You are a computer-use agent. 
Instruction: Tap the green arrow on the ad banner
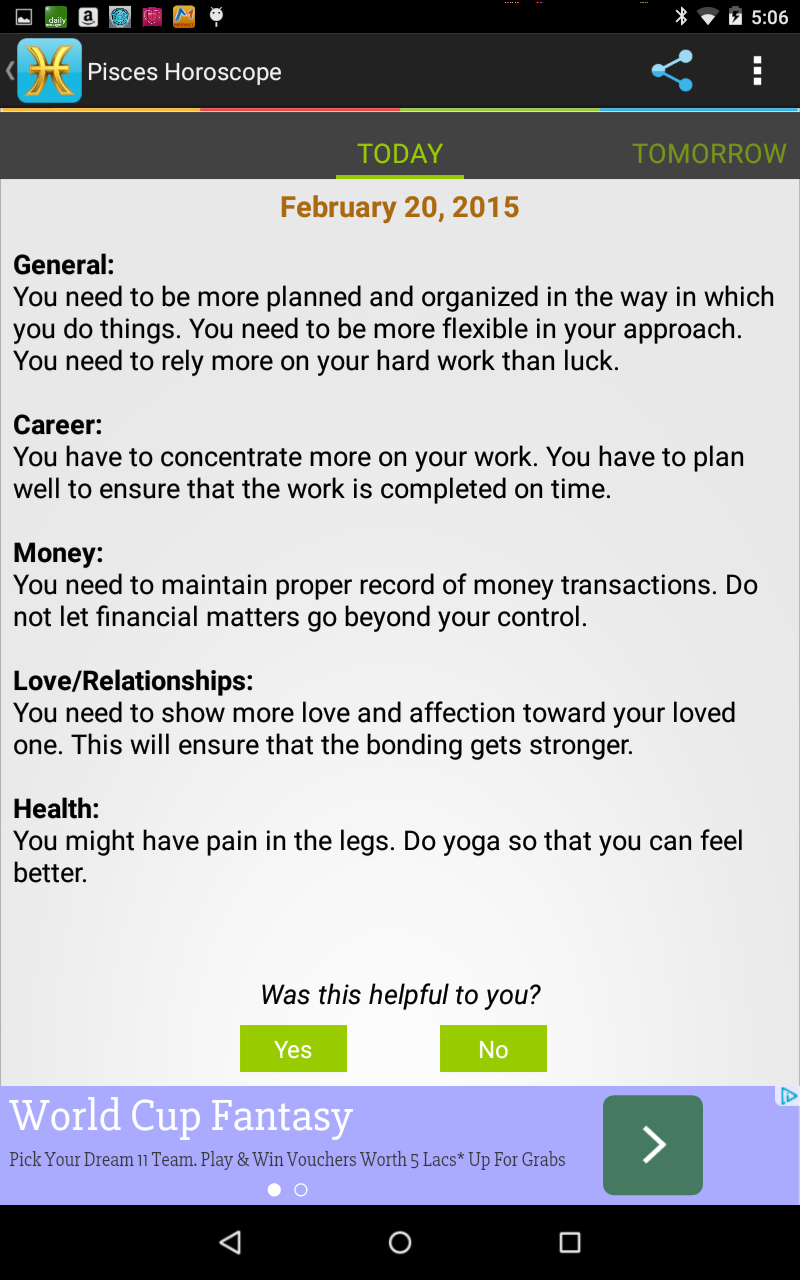[x=652, y=1145]
